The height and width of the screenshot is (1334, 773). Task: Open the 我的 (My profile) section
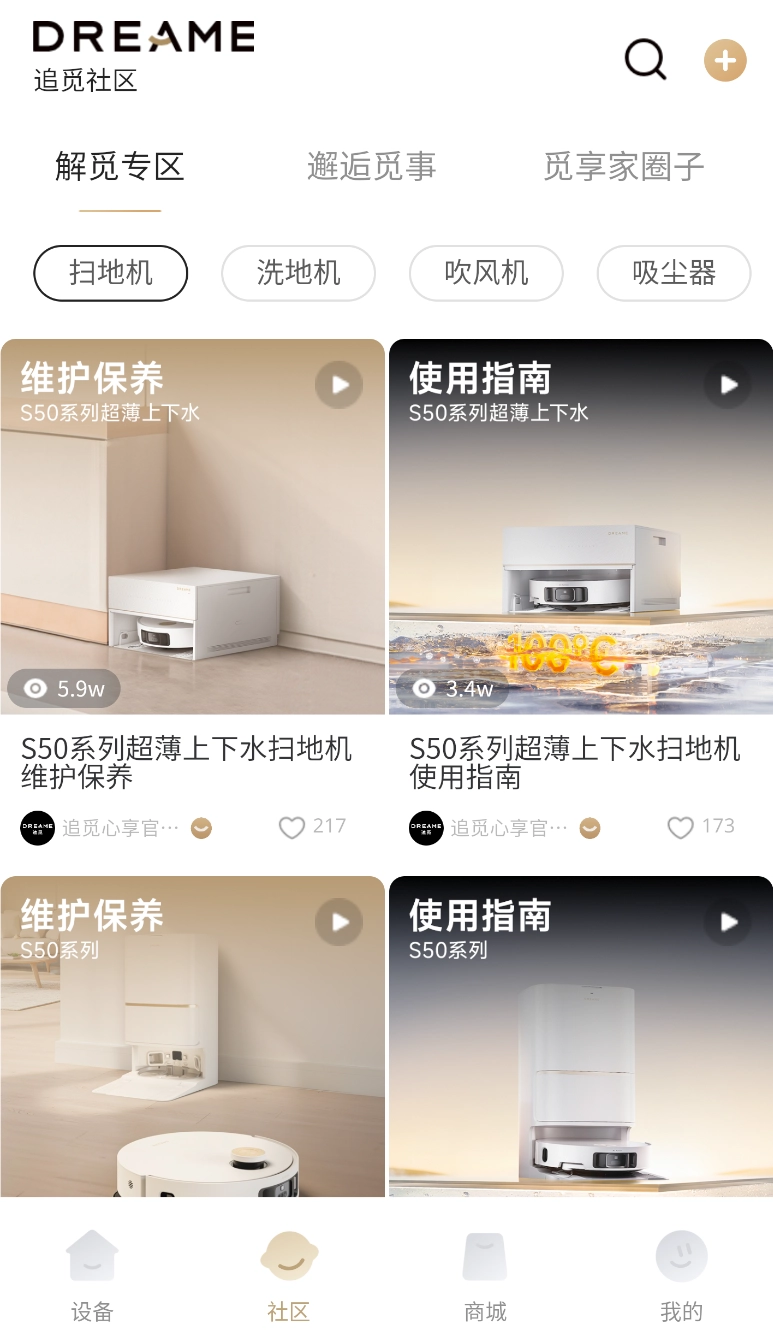click(681, 1270)
